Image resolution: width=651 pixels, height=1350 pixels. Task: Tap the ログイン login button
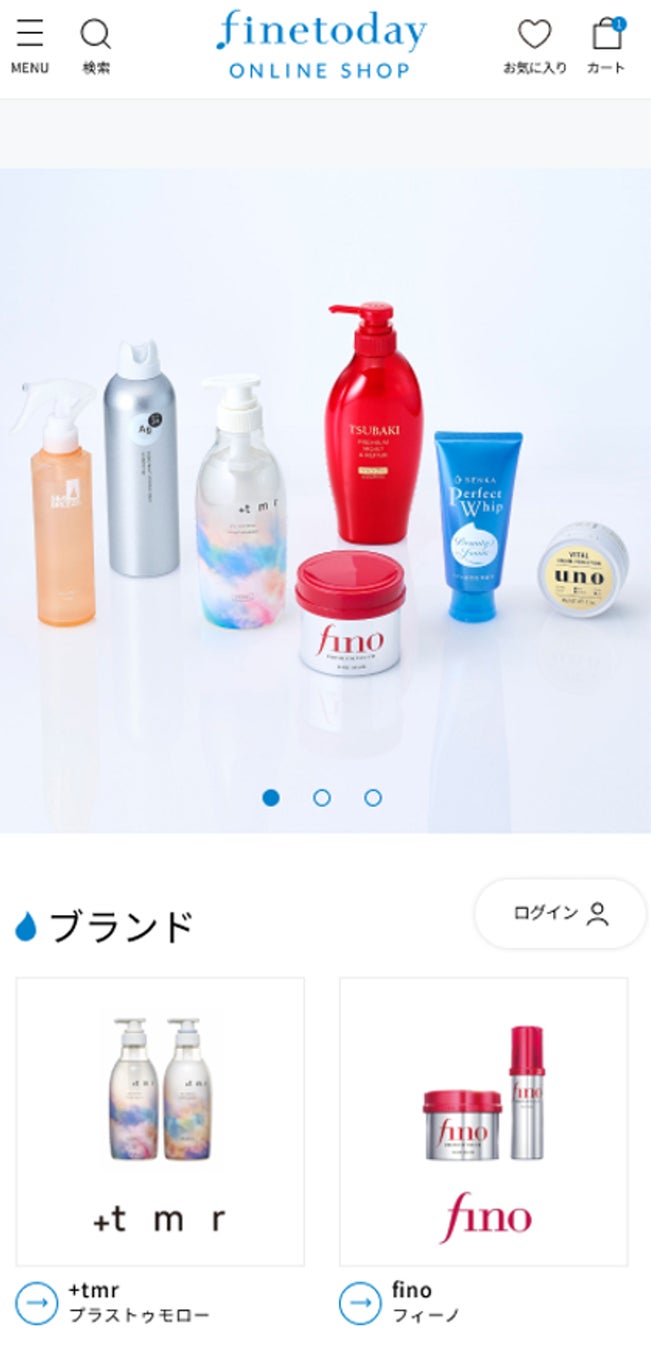click(x=560, y=913)
